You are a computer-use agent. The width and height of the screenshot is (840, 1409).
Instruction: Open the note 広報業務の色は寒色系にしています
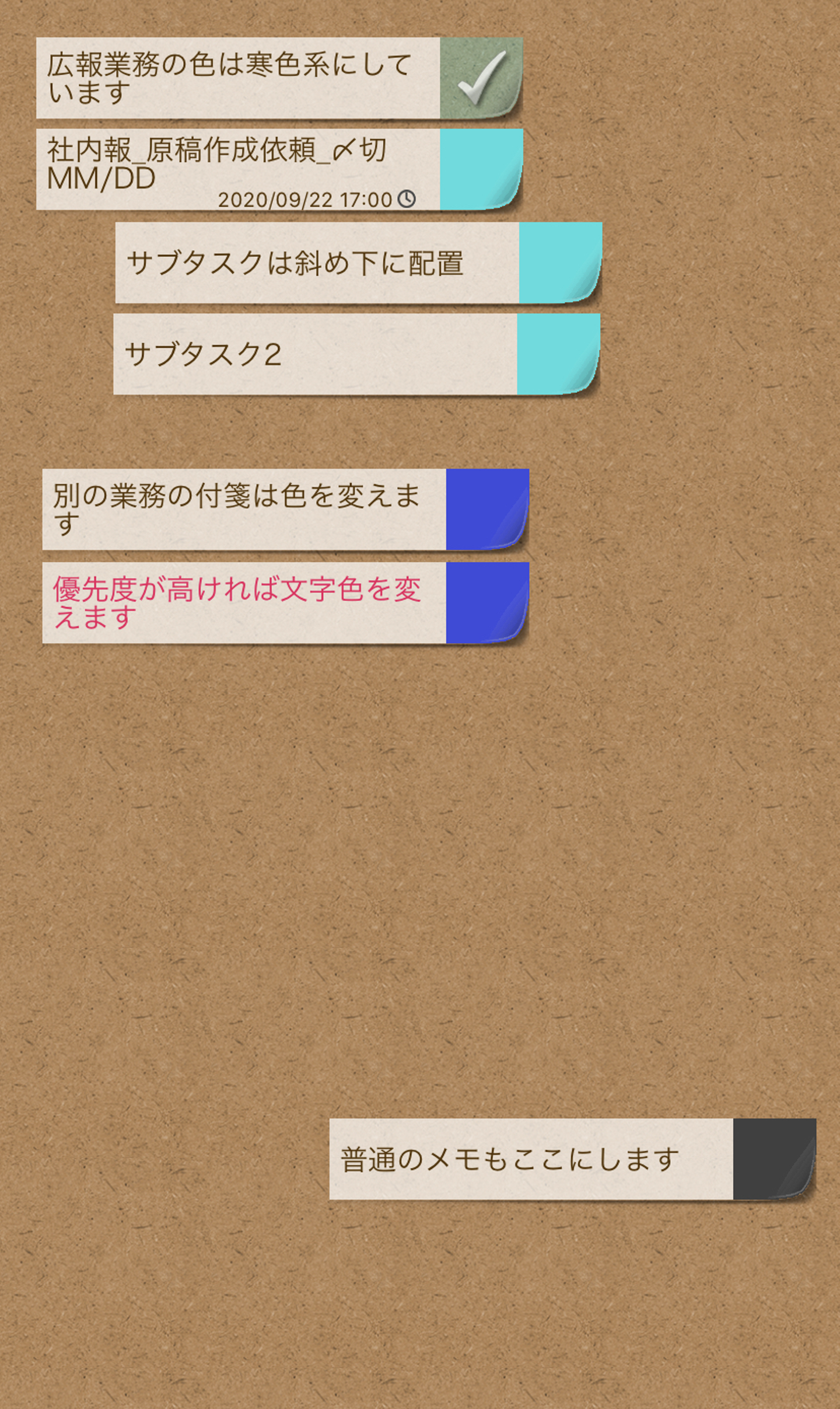tap(233, 79)
